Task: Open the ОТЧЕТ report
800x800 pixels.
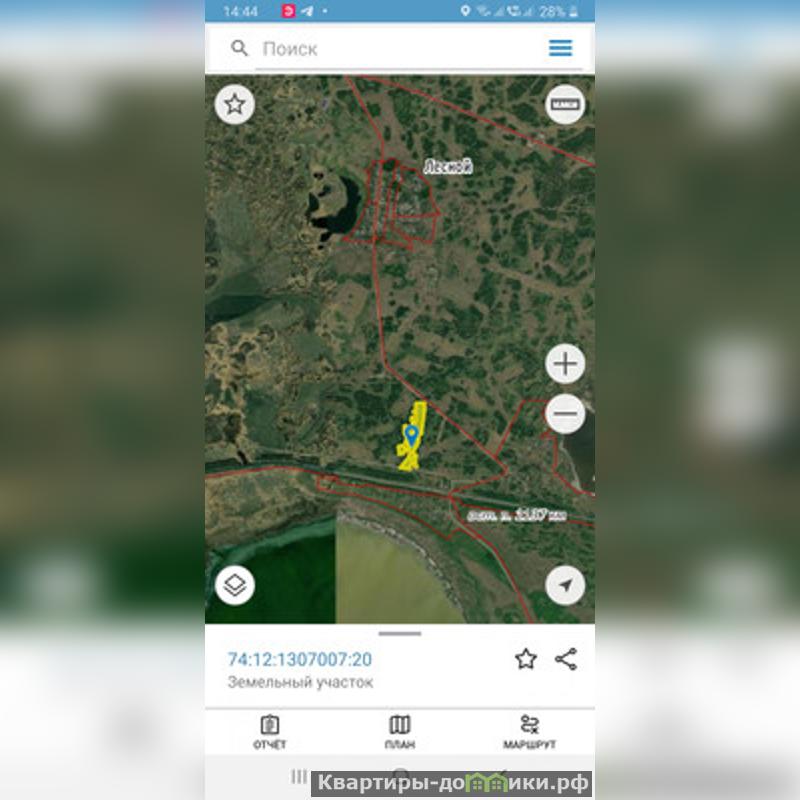Action: [269, 731]
